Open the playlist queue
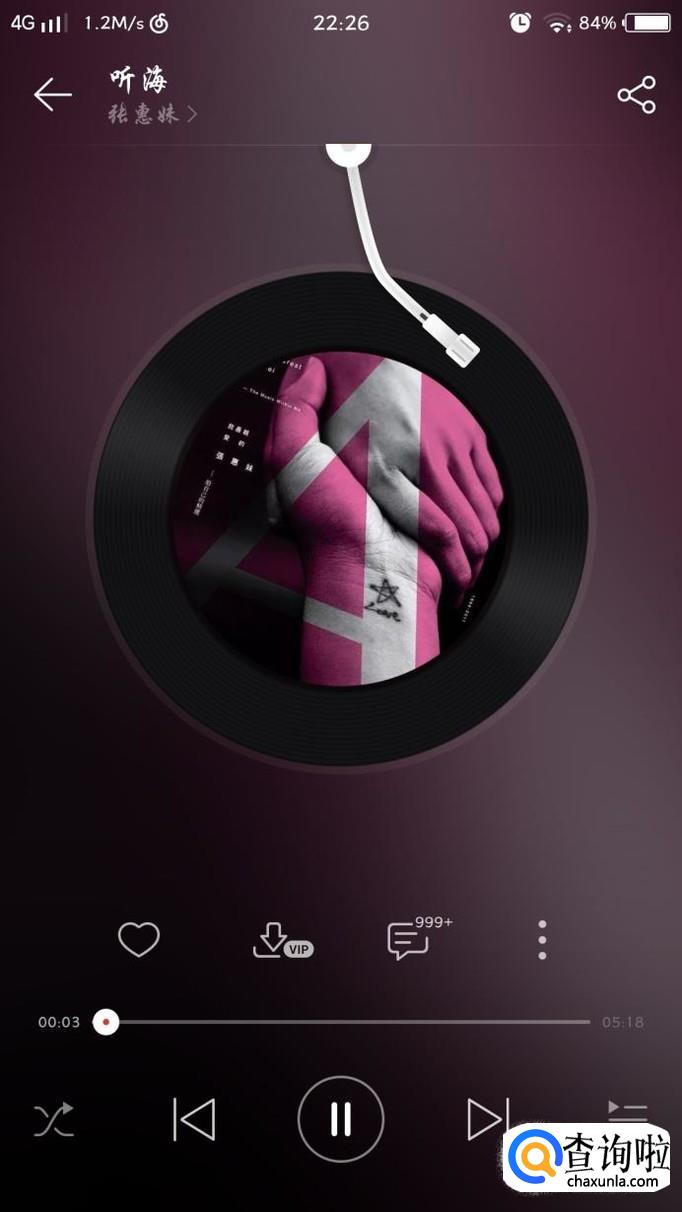The height and width of the screenshot is (1212, 682). pos(627,1110)
